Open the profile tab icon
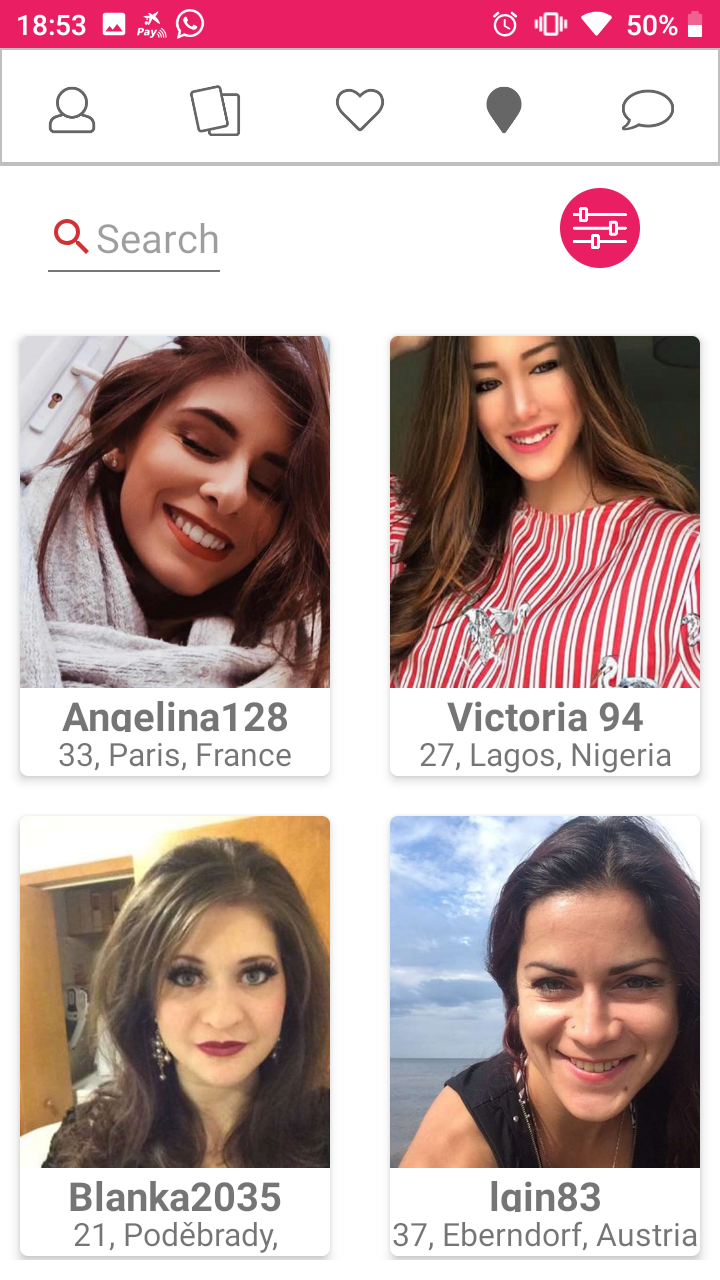 (x=72, y=110)
